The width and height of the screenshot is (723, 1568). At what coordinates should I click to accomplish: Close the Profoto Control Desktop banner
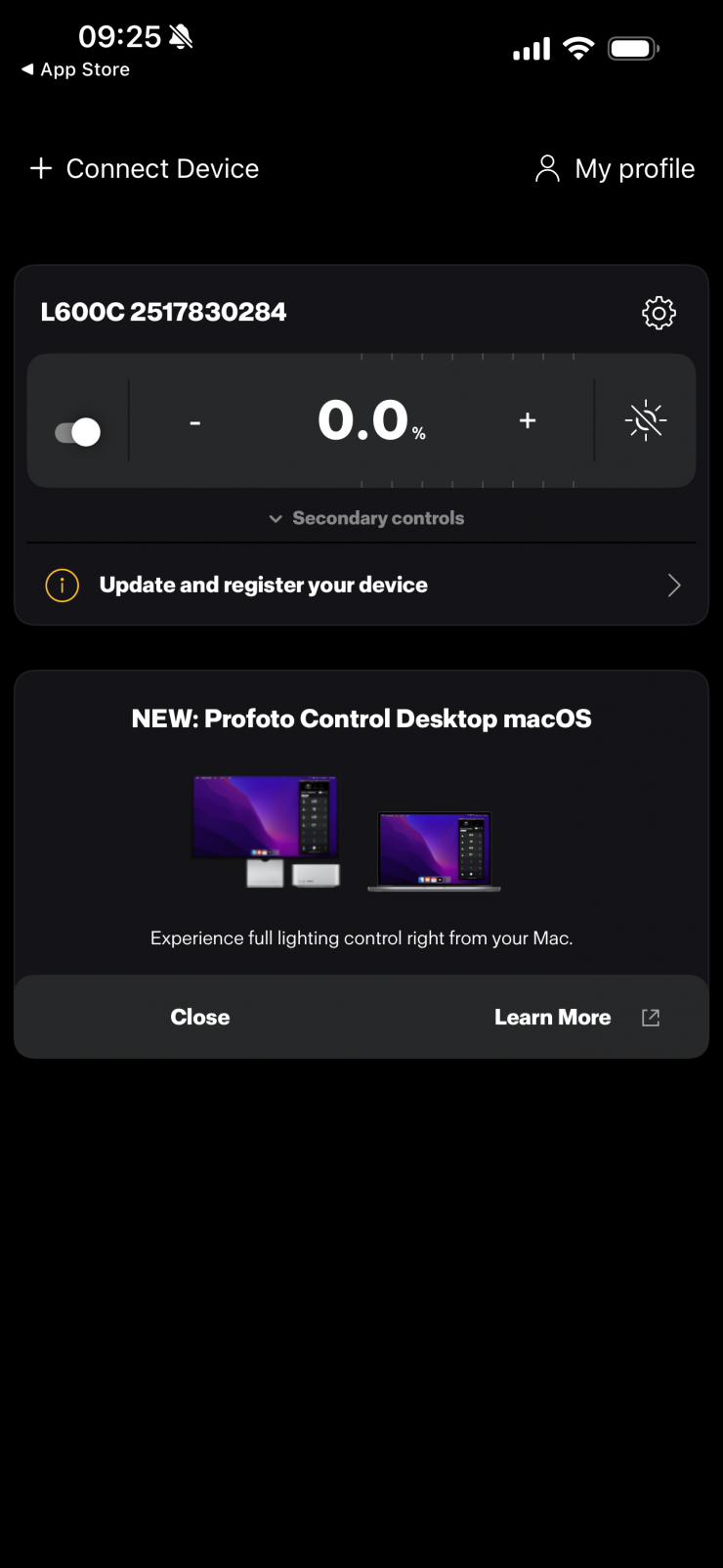click(x=200, y=1017)
